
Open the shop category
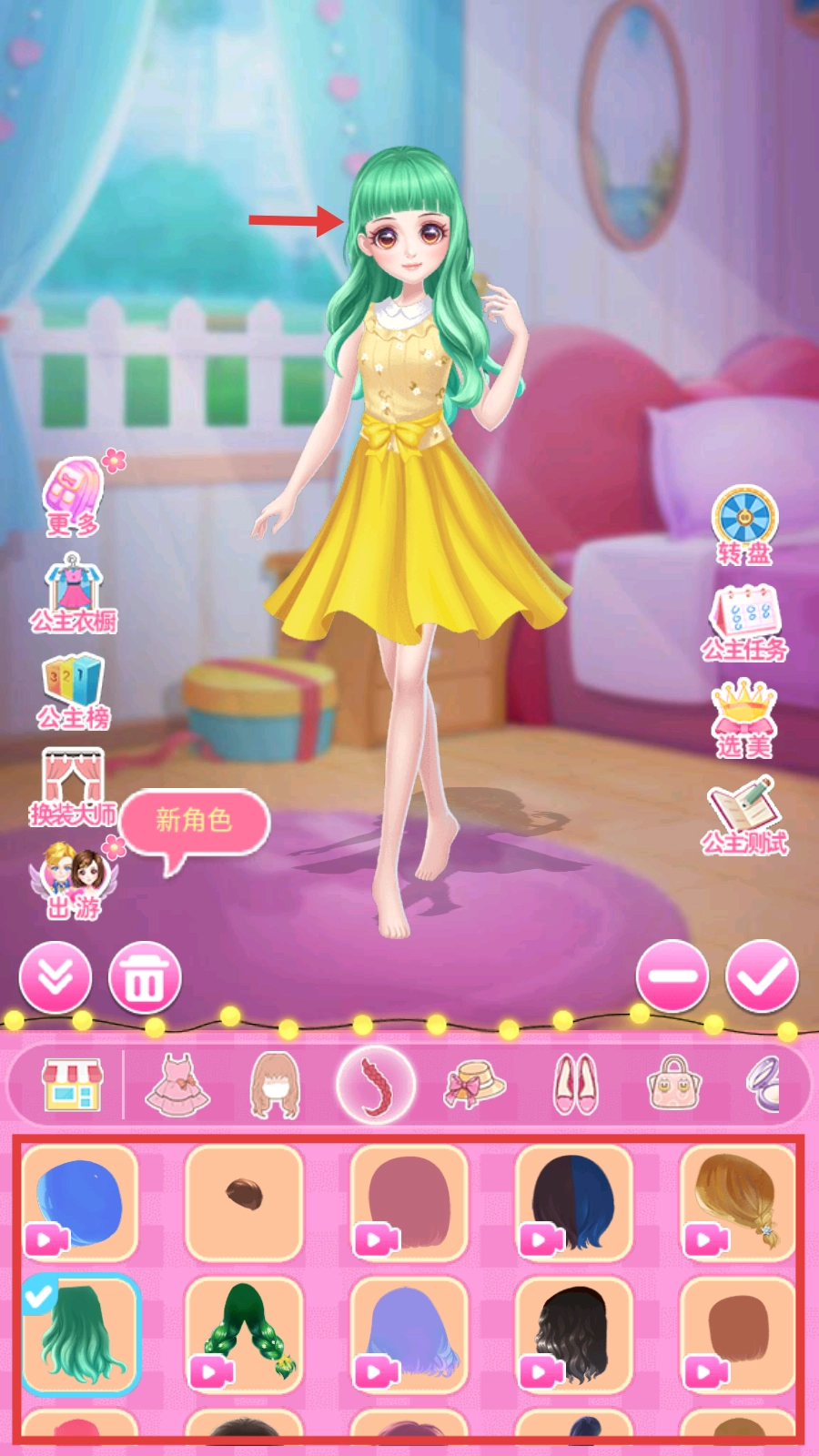click(72, 1085)
